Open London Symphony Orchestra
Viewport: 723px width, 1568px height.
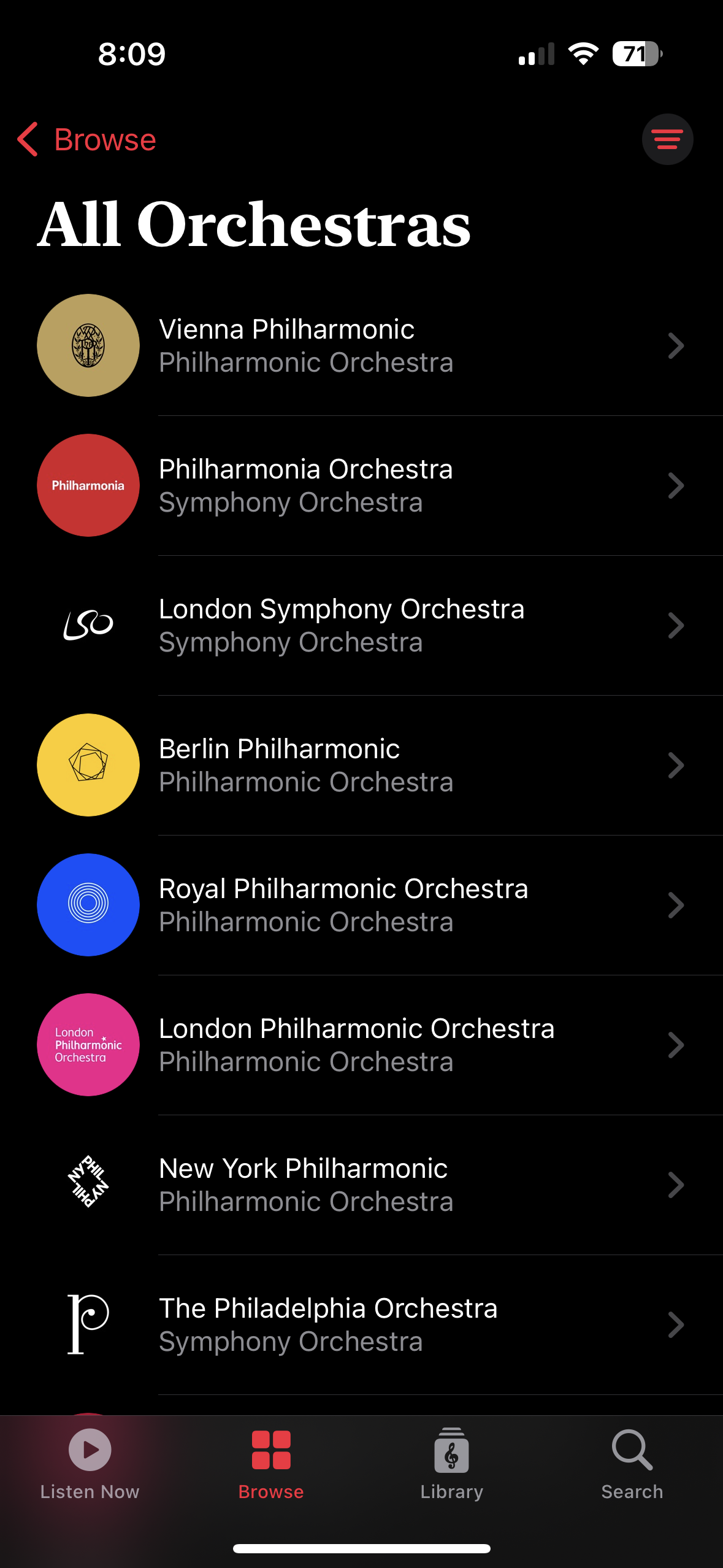[361, 625]
